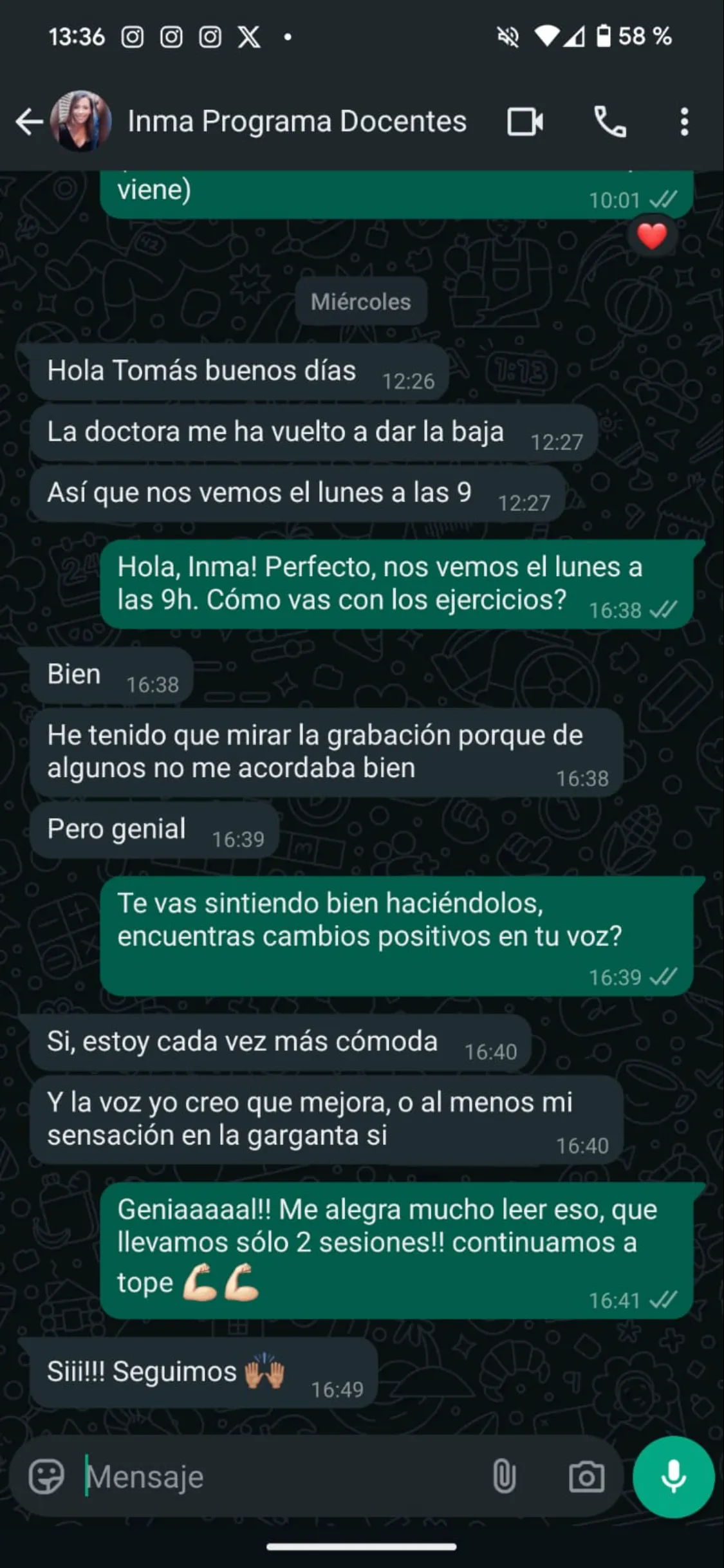
Task: Open Inma Programa Docentes contact info
Action: coord(297,122)
